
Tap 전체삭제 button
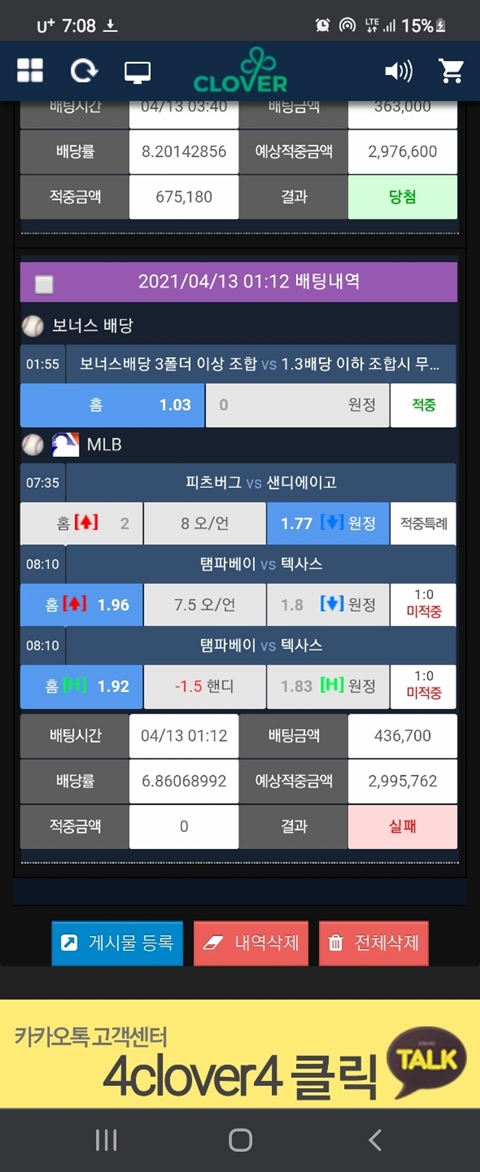pos(374,943)
